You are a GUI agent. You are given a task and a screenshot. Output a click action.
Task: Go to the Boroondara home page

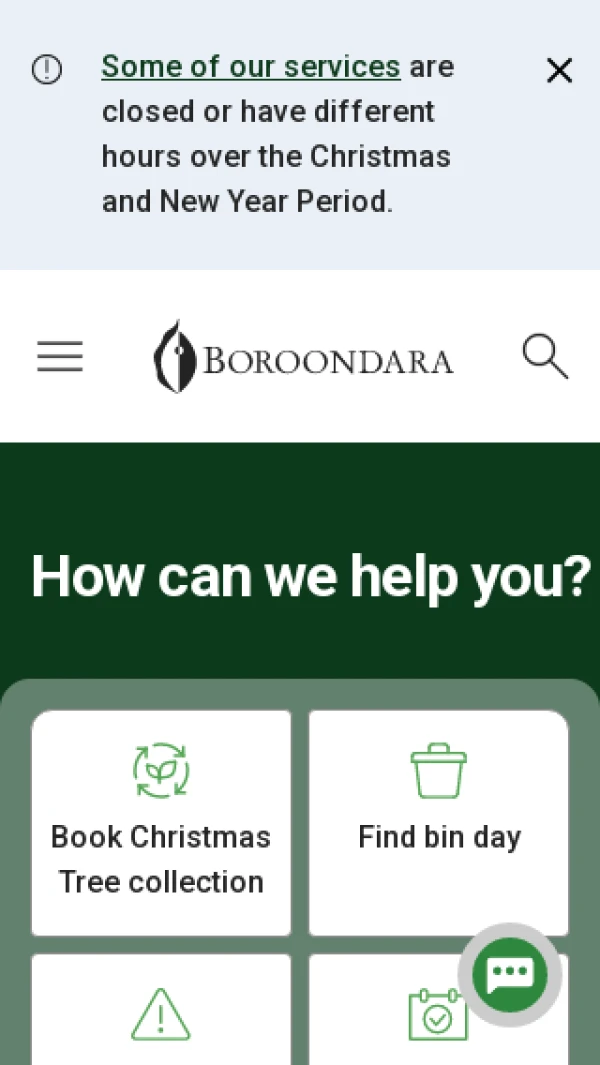303,357
